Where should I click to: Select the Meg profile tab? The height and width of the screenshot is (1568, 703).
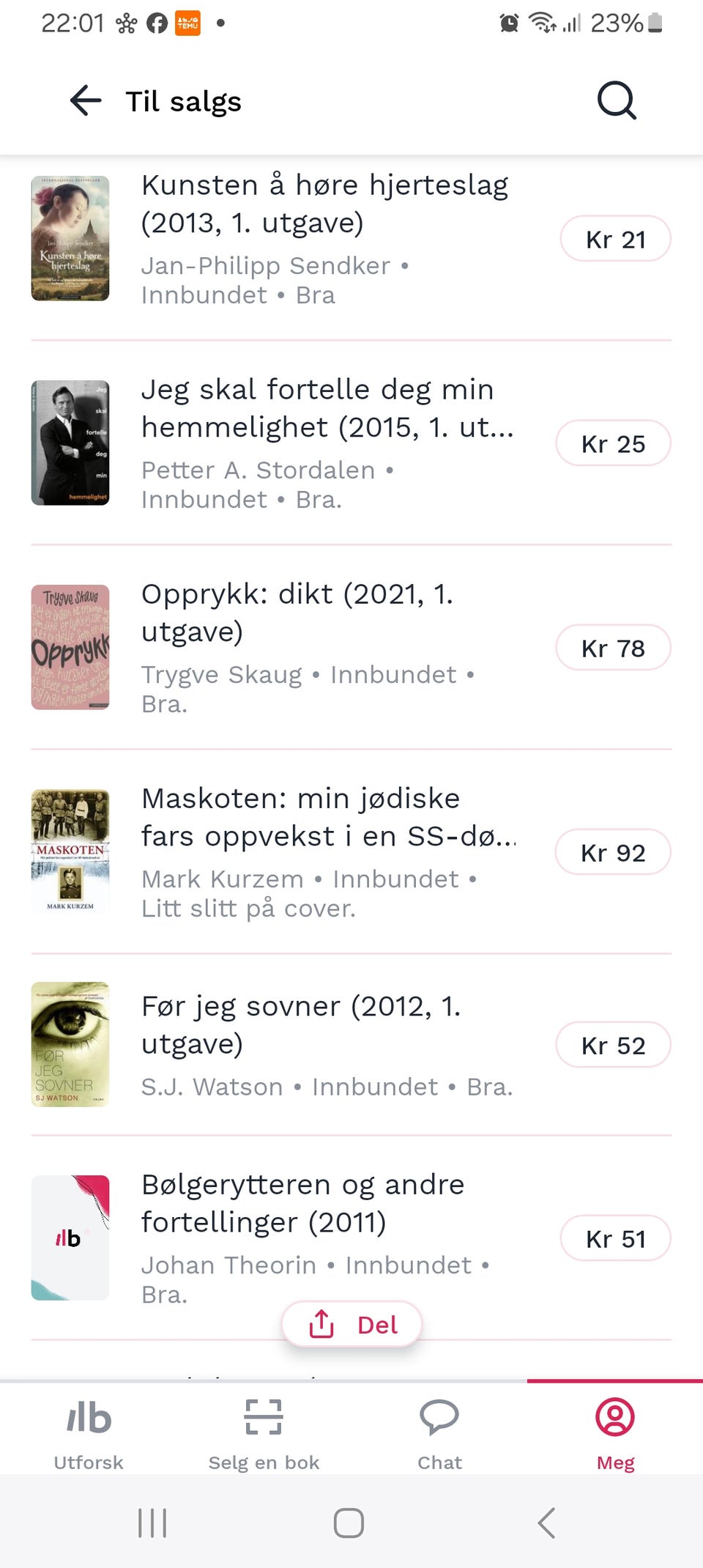click(615, 1433)
